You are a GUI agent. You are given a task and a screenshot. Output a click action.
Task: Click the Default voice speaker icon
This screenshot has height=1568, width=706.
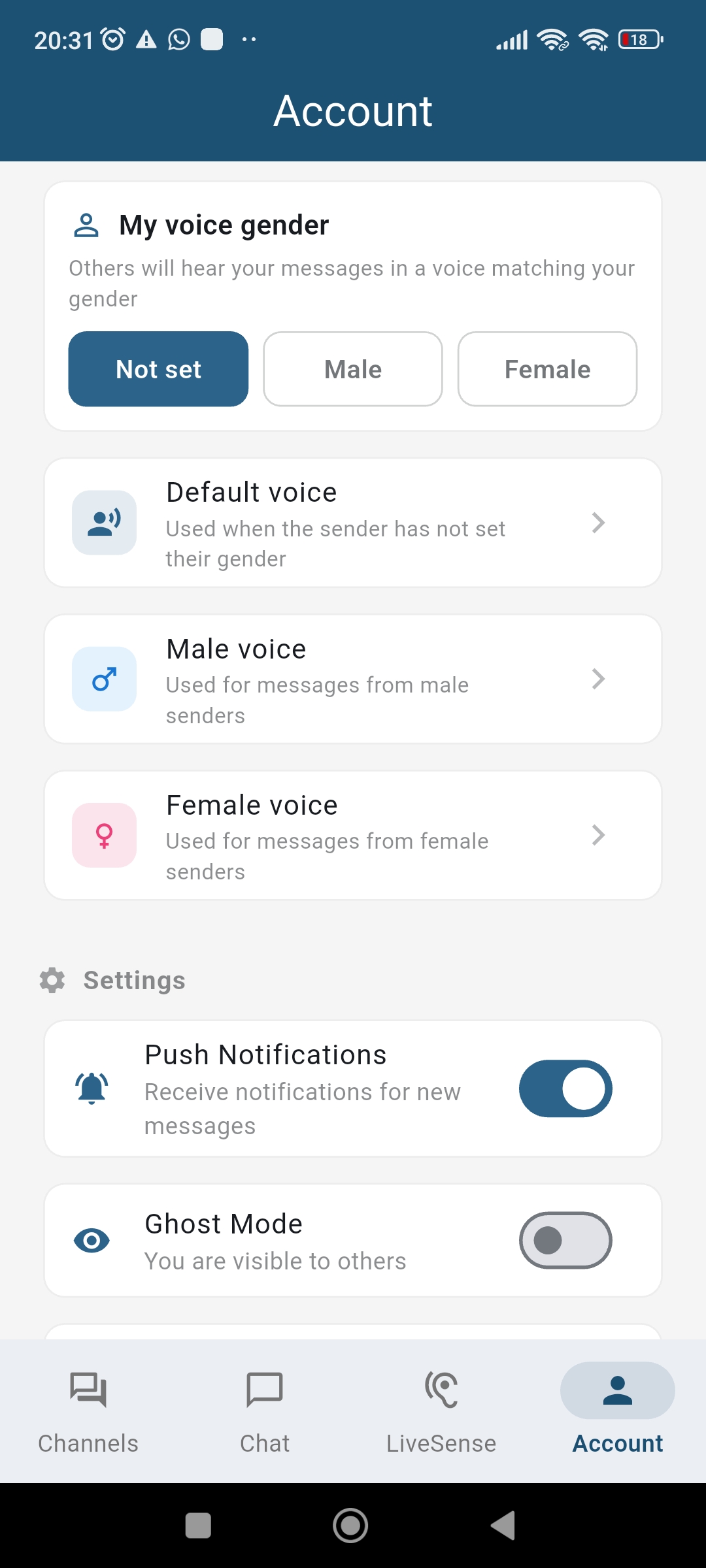click(x=104, y=521)
